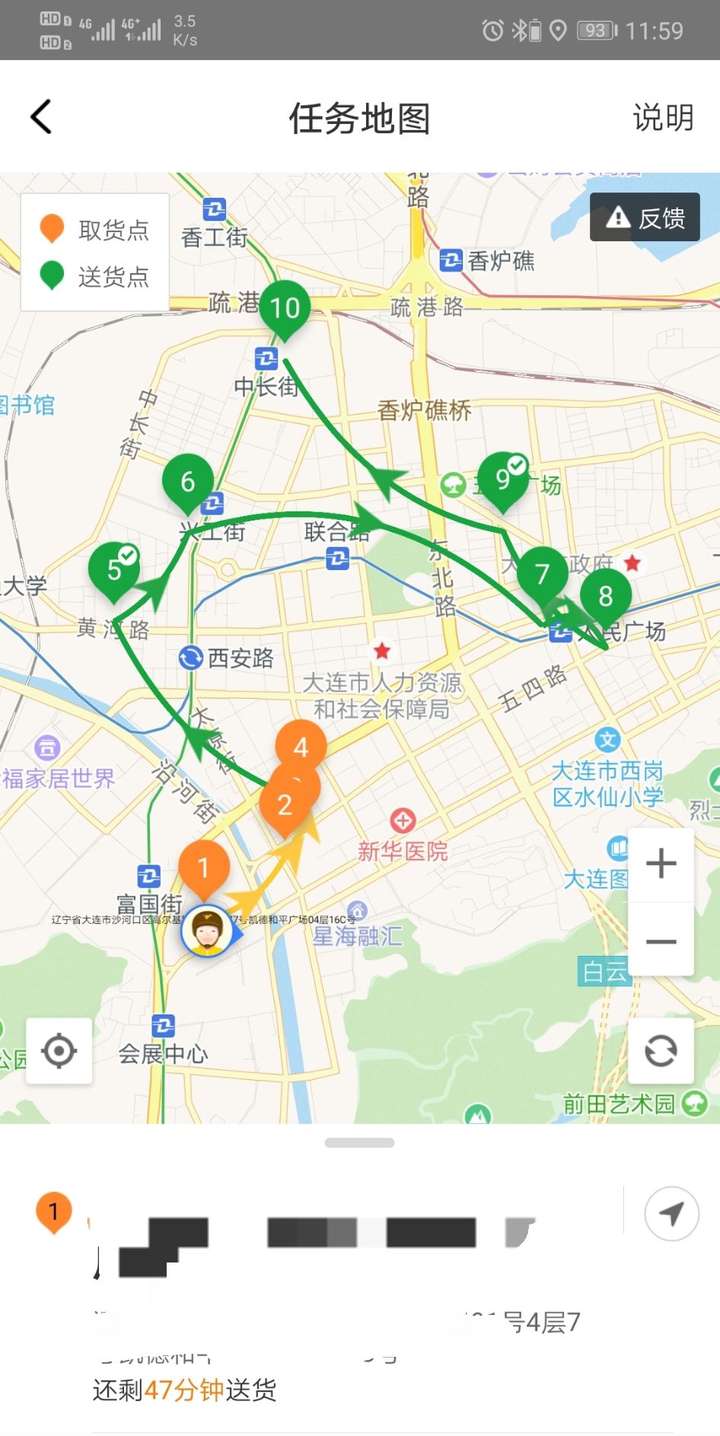The image size is (720, 1436).
Task: Tap the back arrow to leave 任务地图
Action: tap(40, 117)
